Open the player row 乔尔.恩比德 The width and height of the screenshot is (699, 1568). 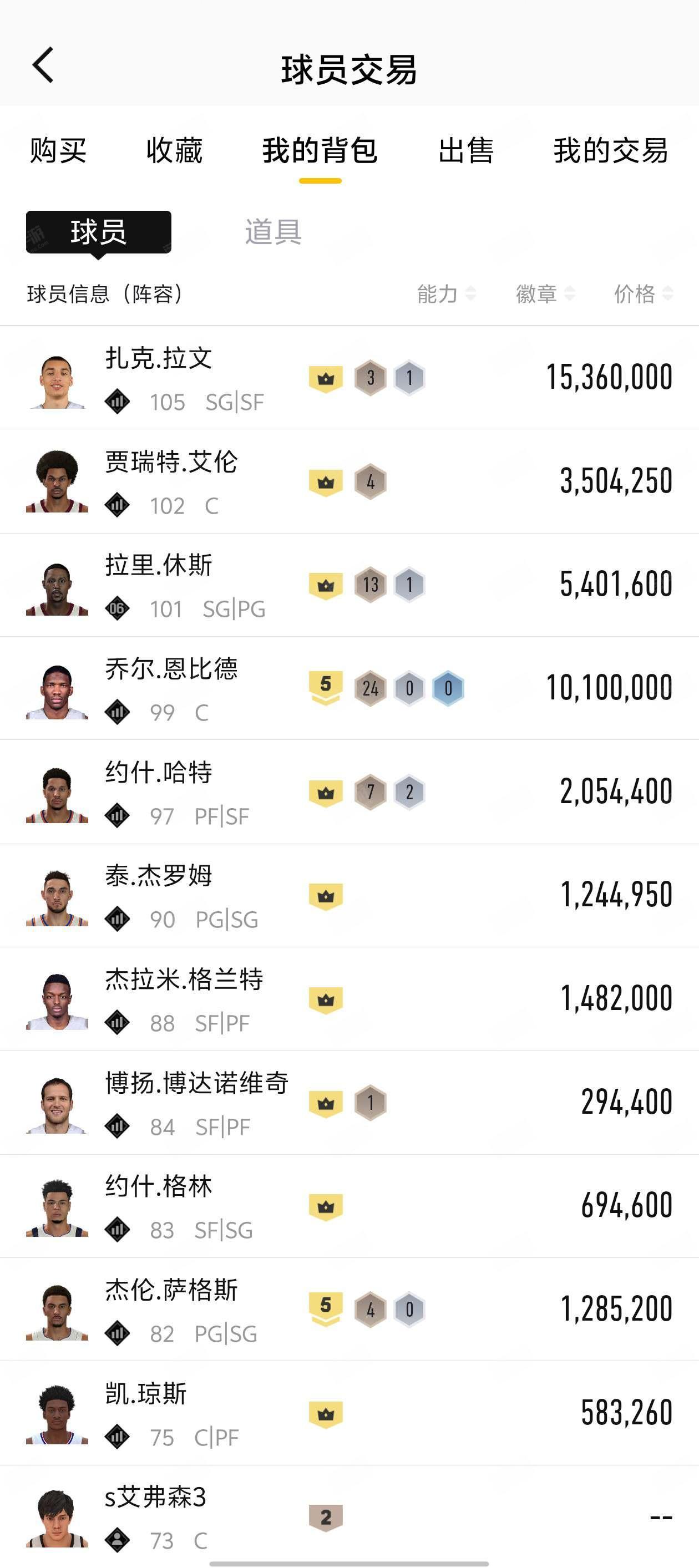(x=349, y=688)
